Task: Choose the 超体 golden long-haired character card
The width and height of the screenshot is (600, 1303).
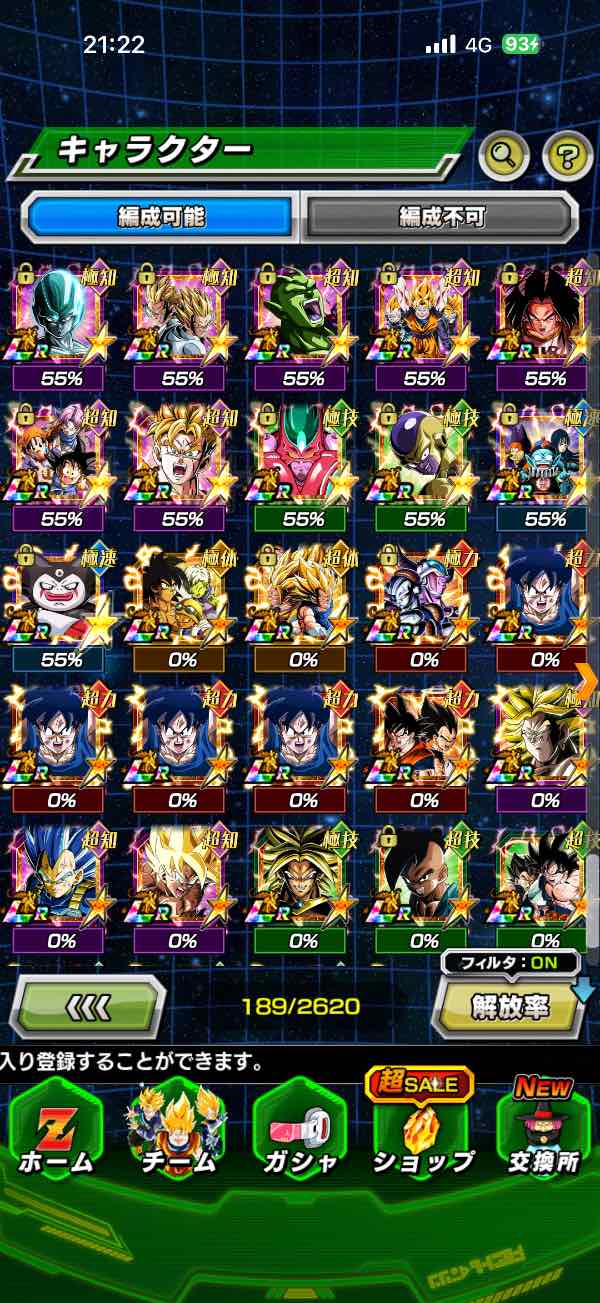Action: (303, 596)
